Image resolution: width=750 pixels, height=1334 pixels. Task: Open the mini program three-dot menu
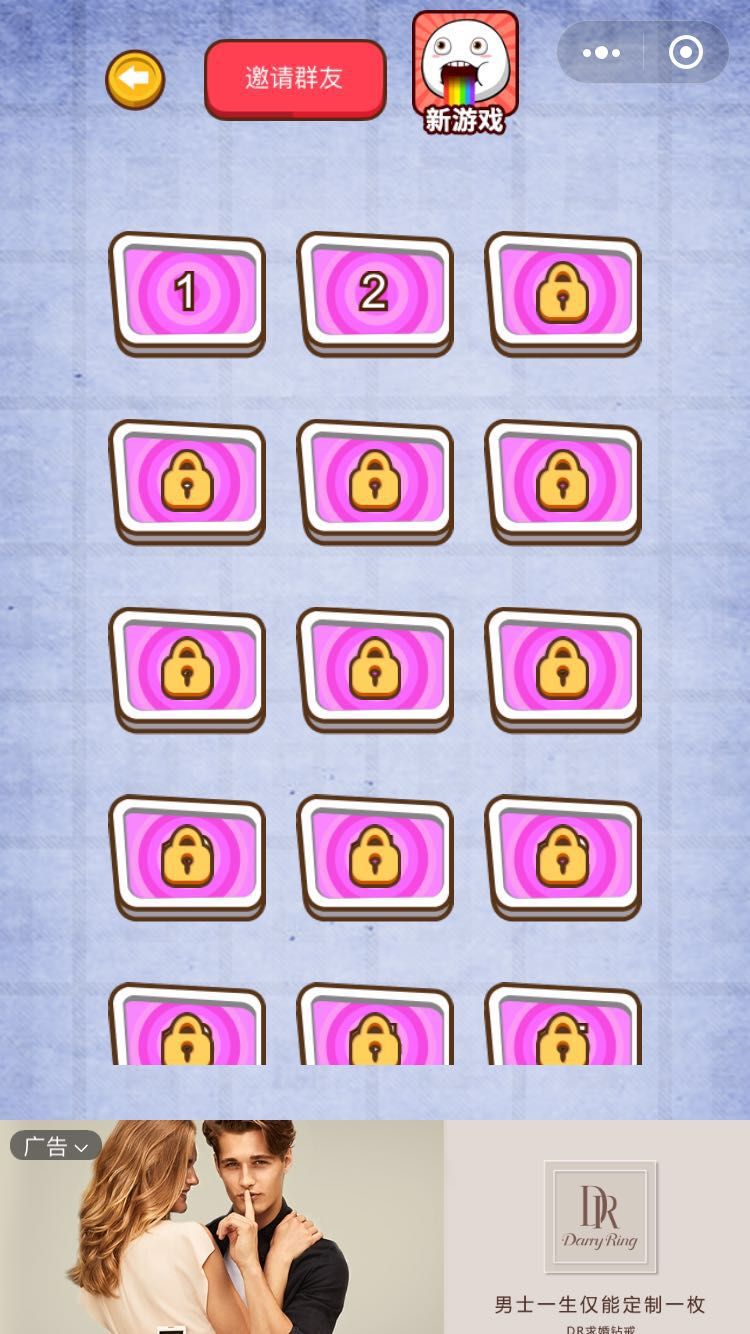[x=601, y=52]
